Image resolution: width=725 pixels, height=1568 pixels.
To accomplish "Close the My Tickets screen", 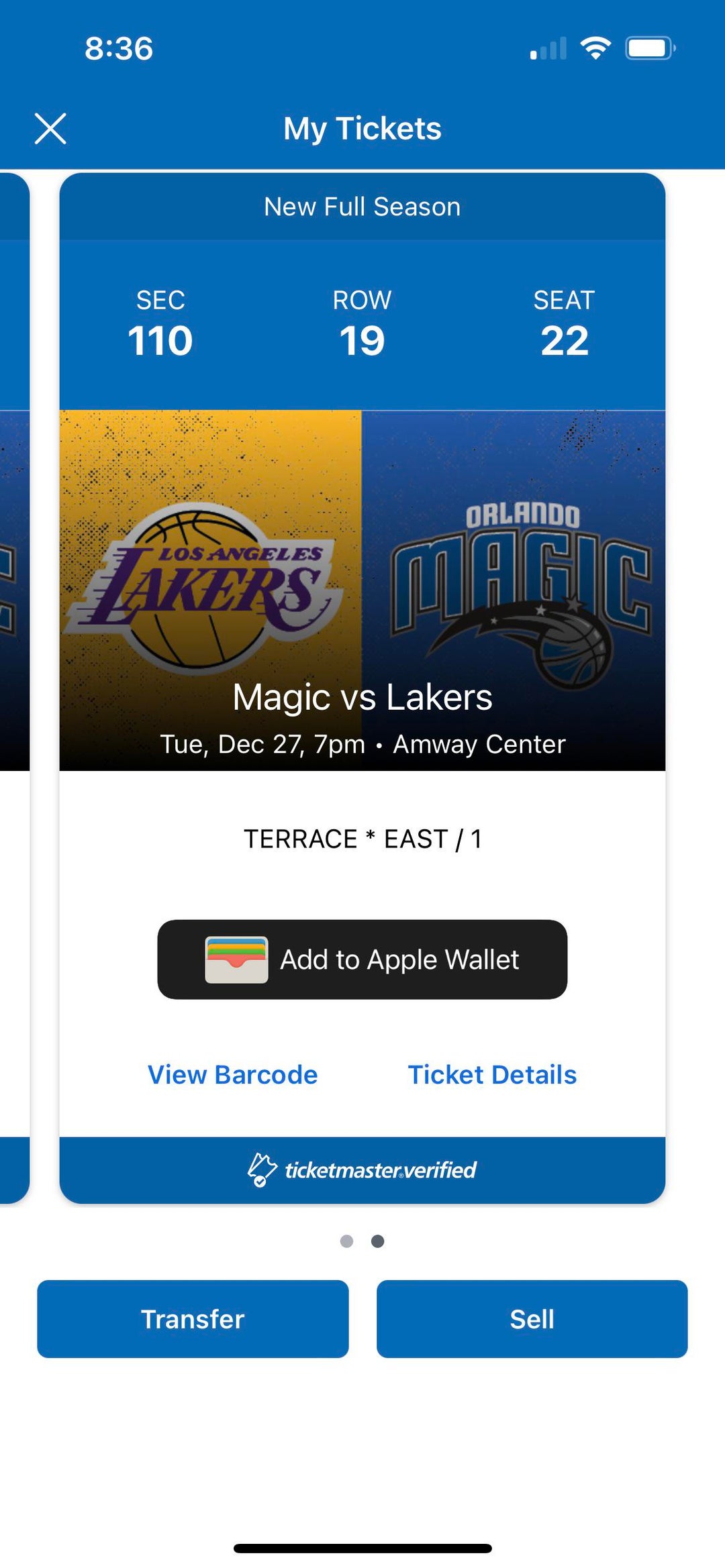I will 50,128.
